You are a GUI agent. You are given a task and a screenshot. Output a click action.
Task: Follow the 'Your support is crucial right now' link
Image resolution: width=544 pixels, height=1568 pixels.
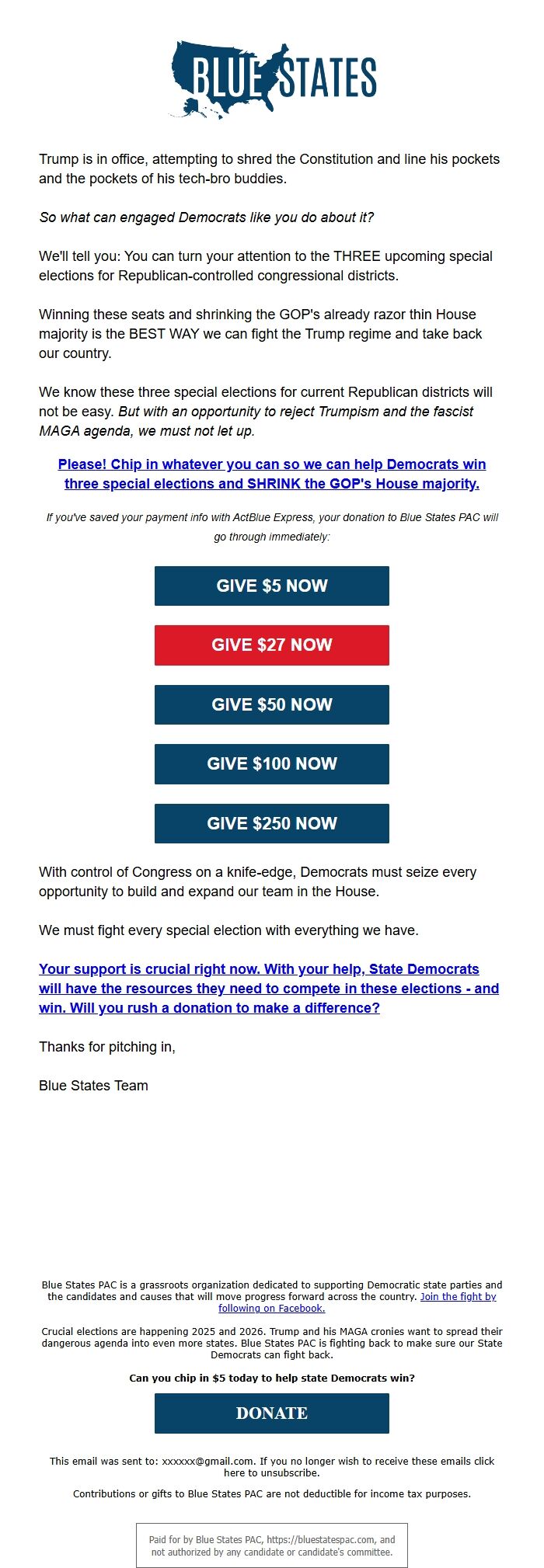pos(269,988)
